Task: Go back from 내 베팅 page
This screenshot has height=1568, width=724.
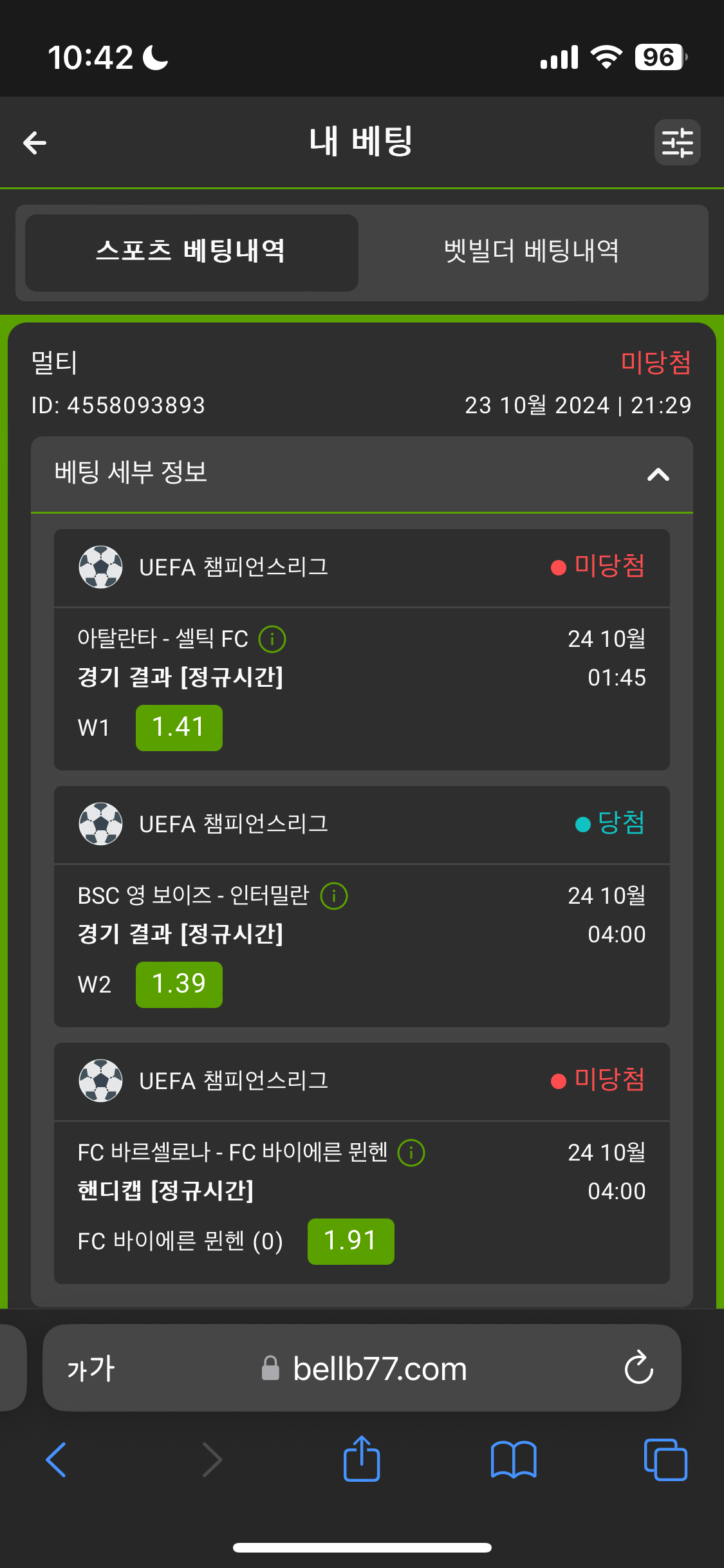Action: tap(35, 143)
